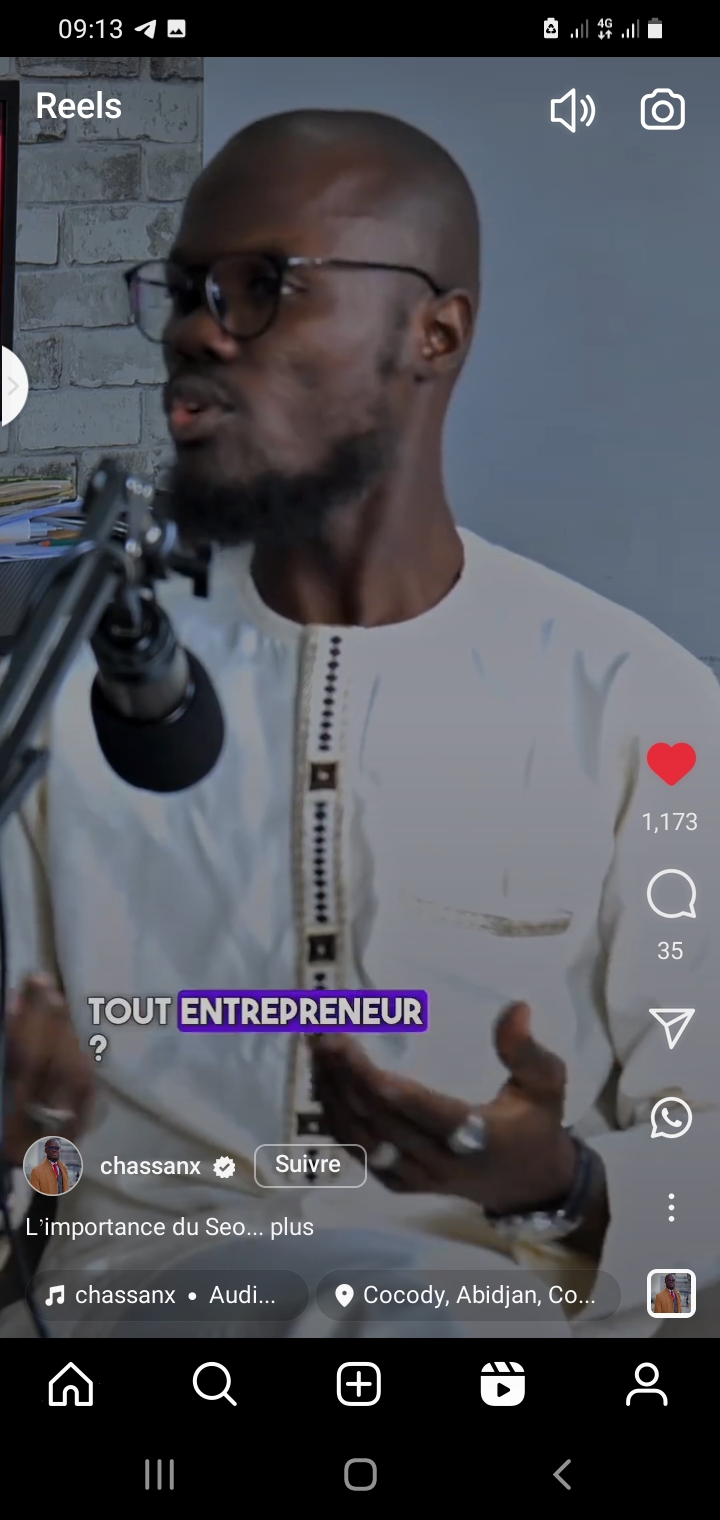Open the side panel arrow handle
720x1520 pixels.
click(x=12, y=386)
